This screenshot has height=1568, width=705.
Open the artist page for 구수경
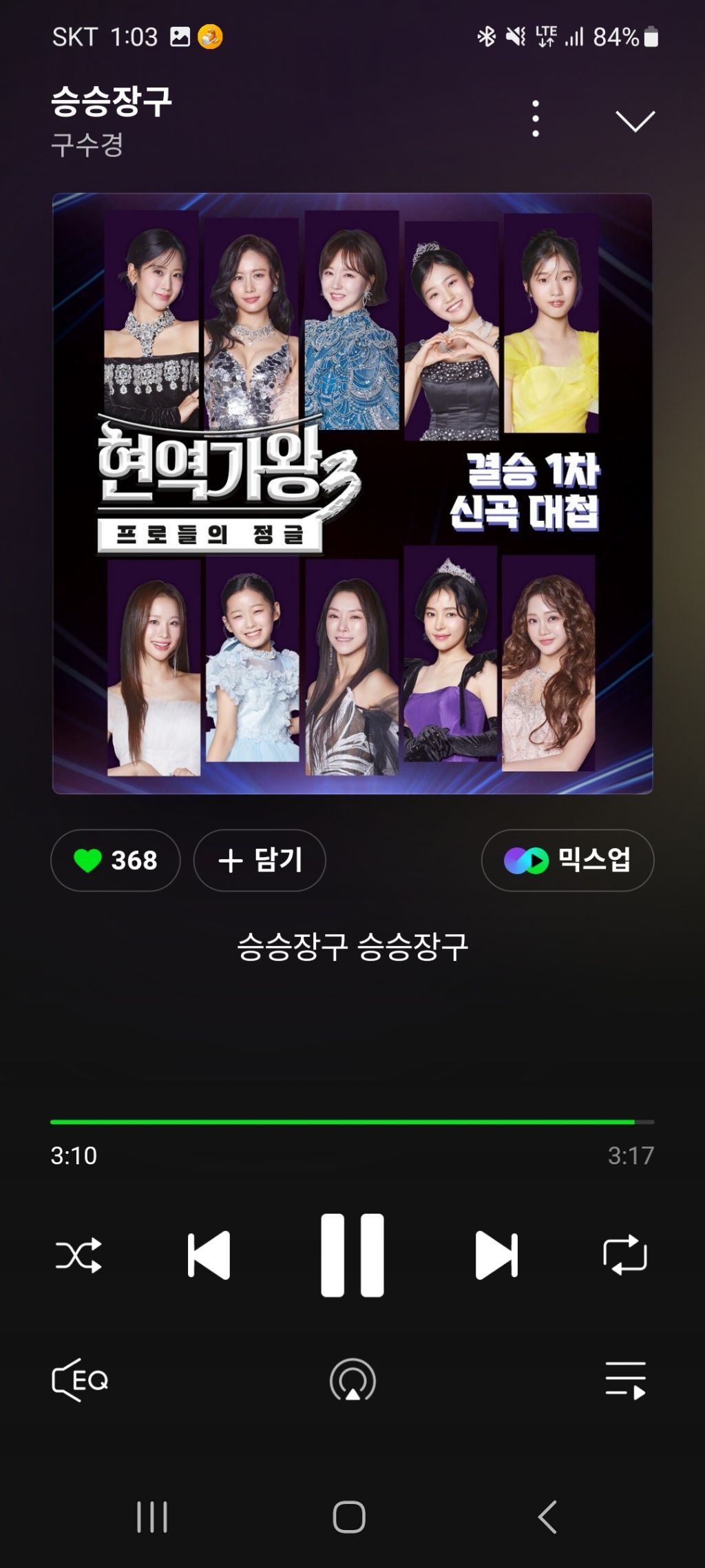point(87,145)
